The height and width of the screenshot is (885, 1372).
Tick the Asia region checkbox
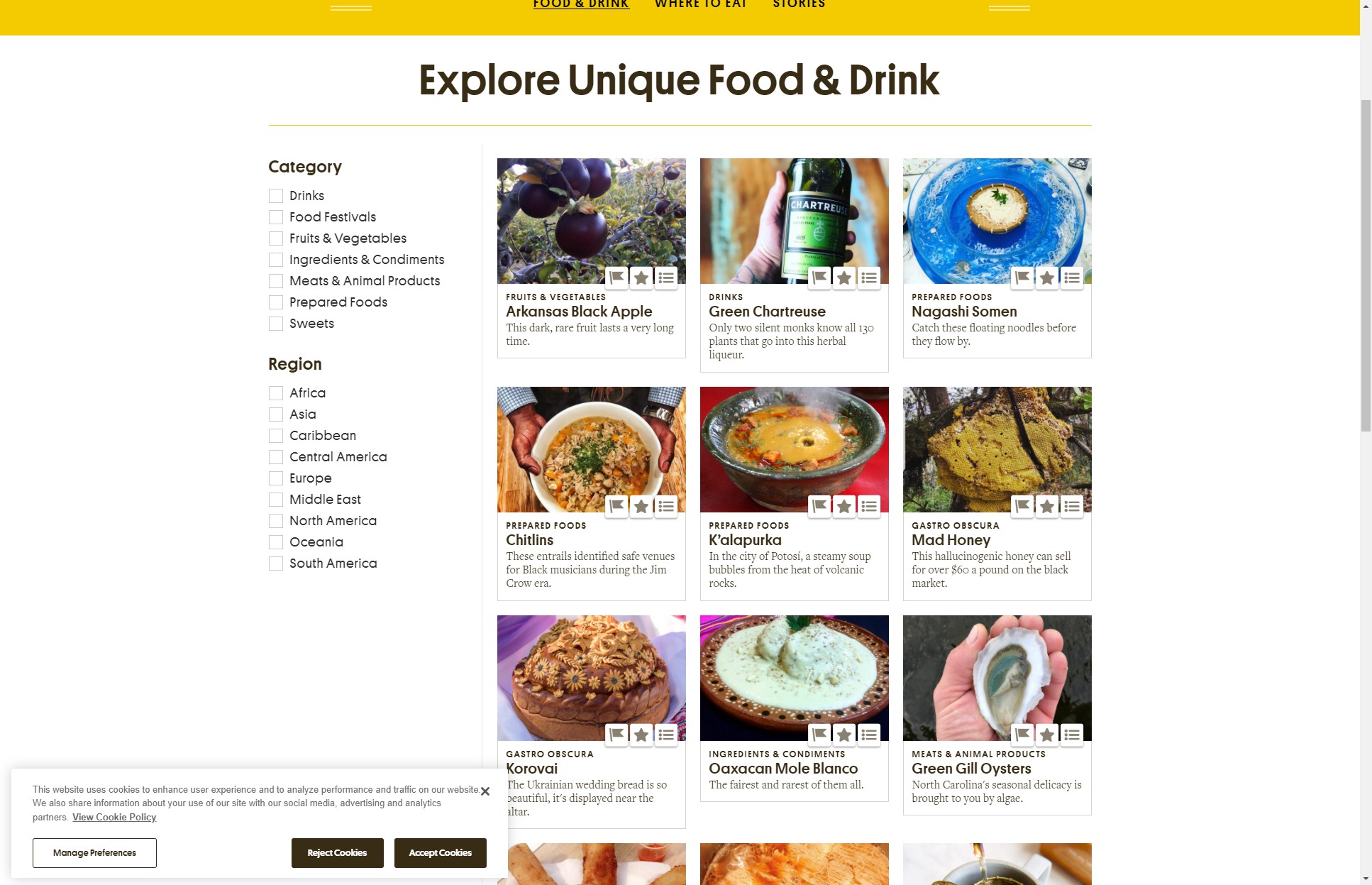pos(276,414)
